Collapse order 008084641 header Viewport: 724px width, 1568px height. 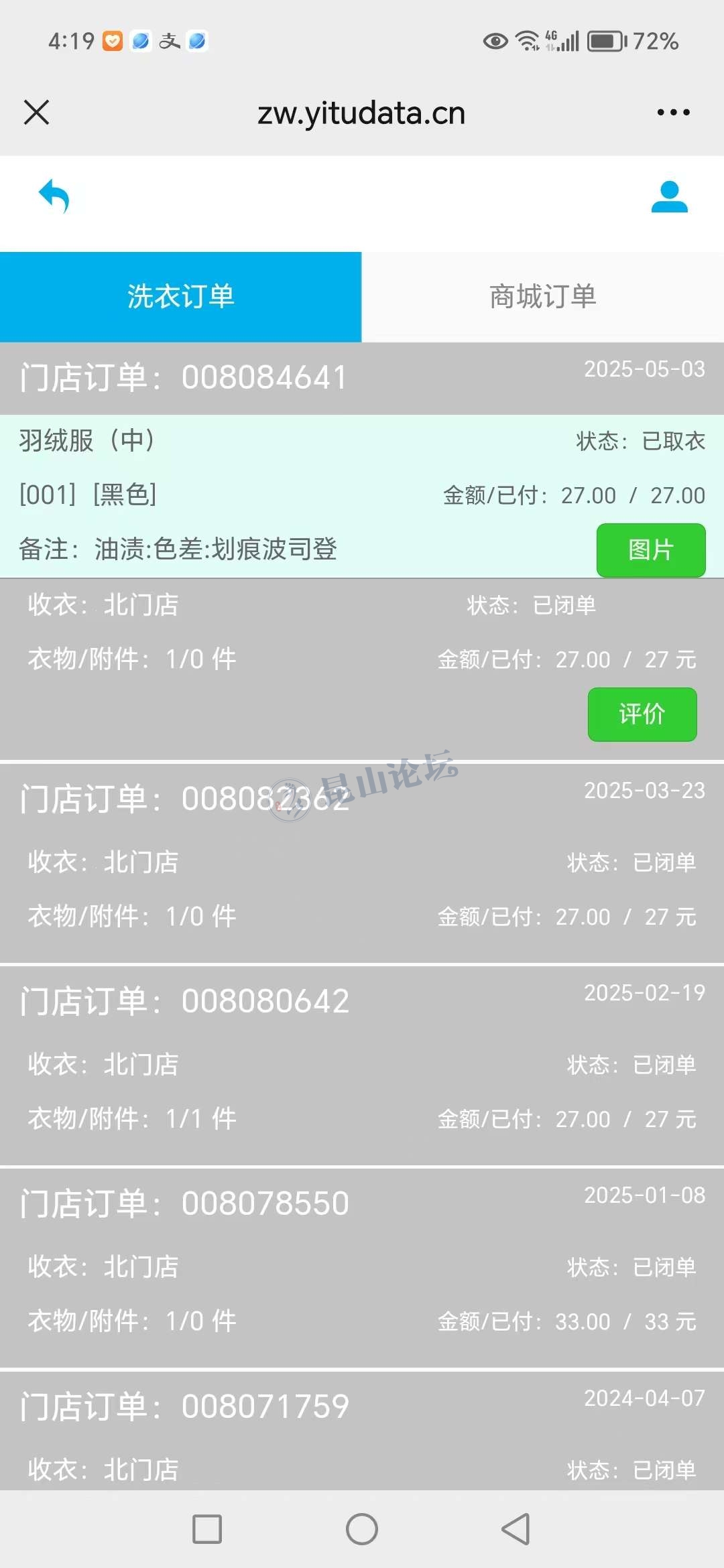coord(362,378)
